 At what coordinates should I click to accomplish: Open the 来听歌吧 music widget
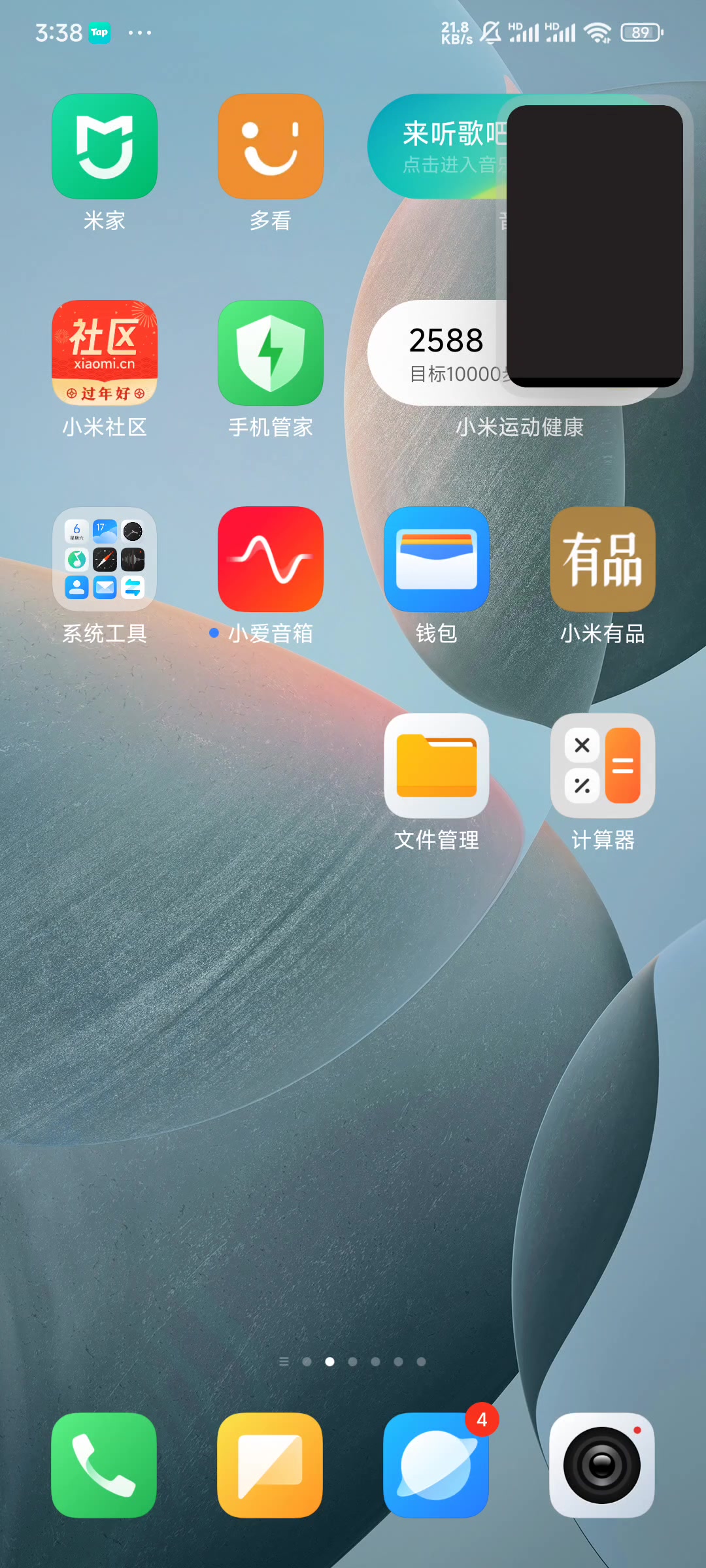pyautogui.click(x=438, y=147)
